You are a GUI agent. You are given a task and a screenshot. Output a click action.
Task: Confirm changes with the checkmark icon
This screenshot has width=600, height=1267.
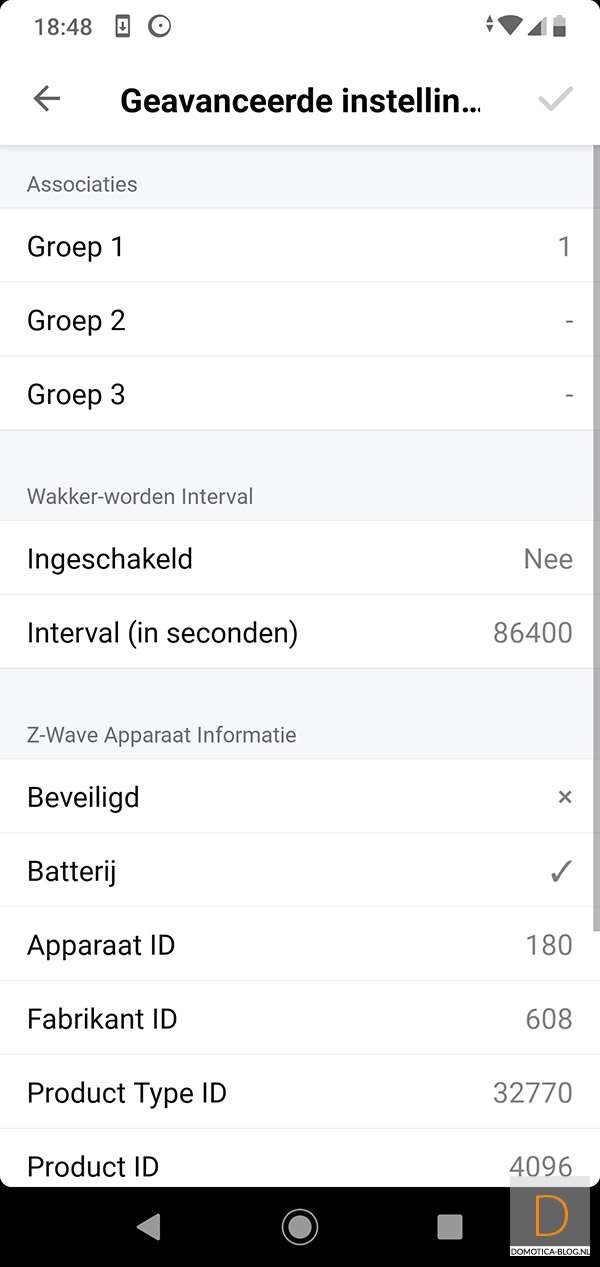[x=555, y=99]
